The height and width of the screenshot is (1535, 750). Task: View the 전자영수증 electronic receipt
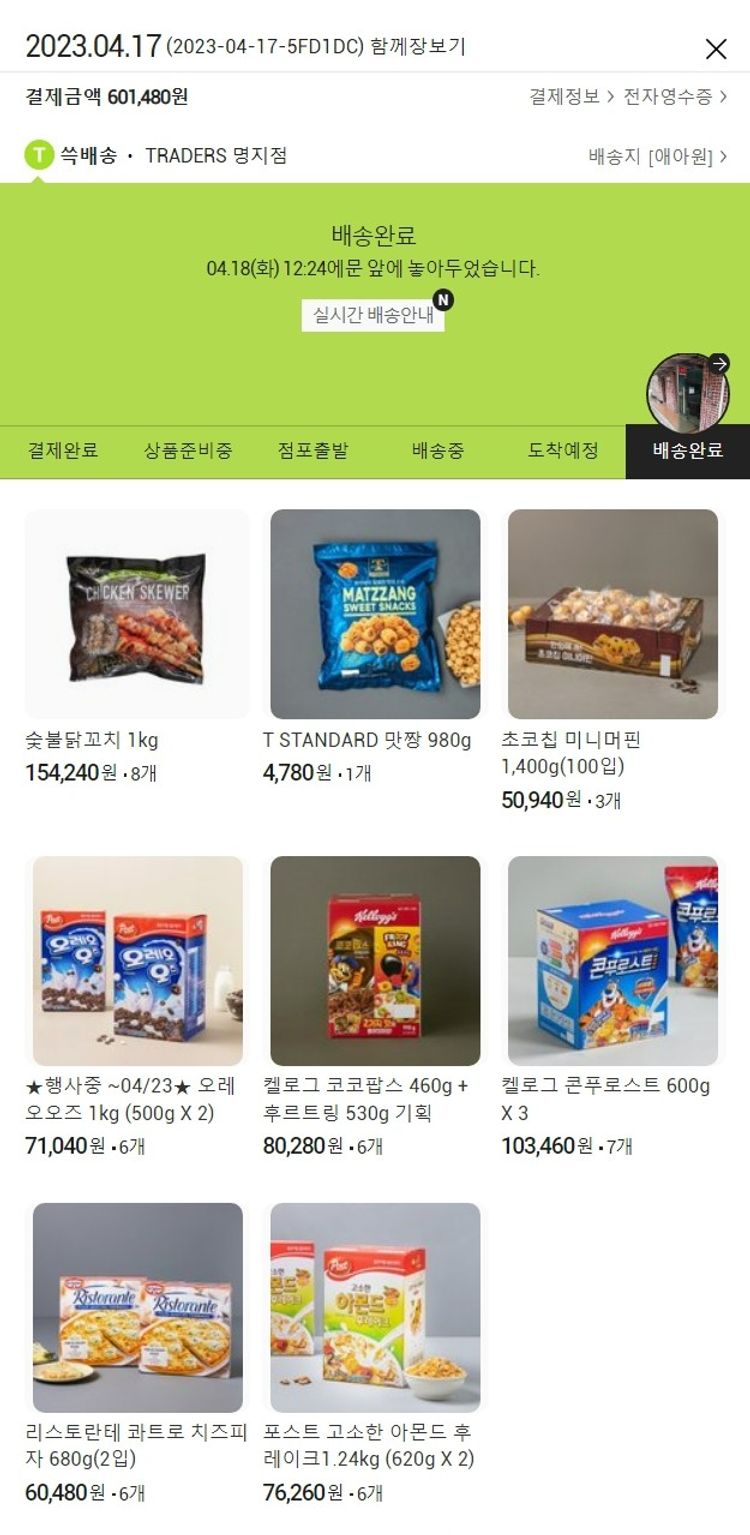click(675, 97)
